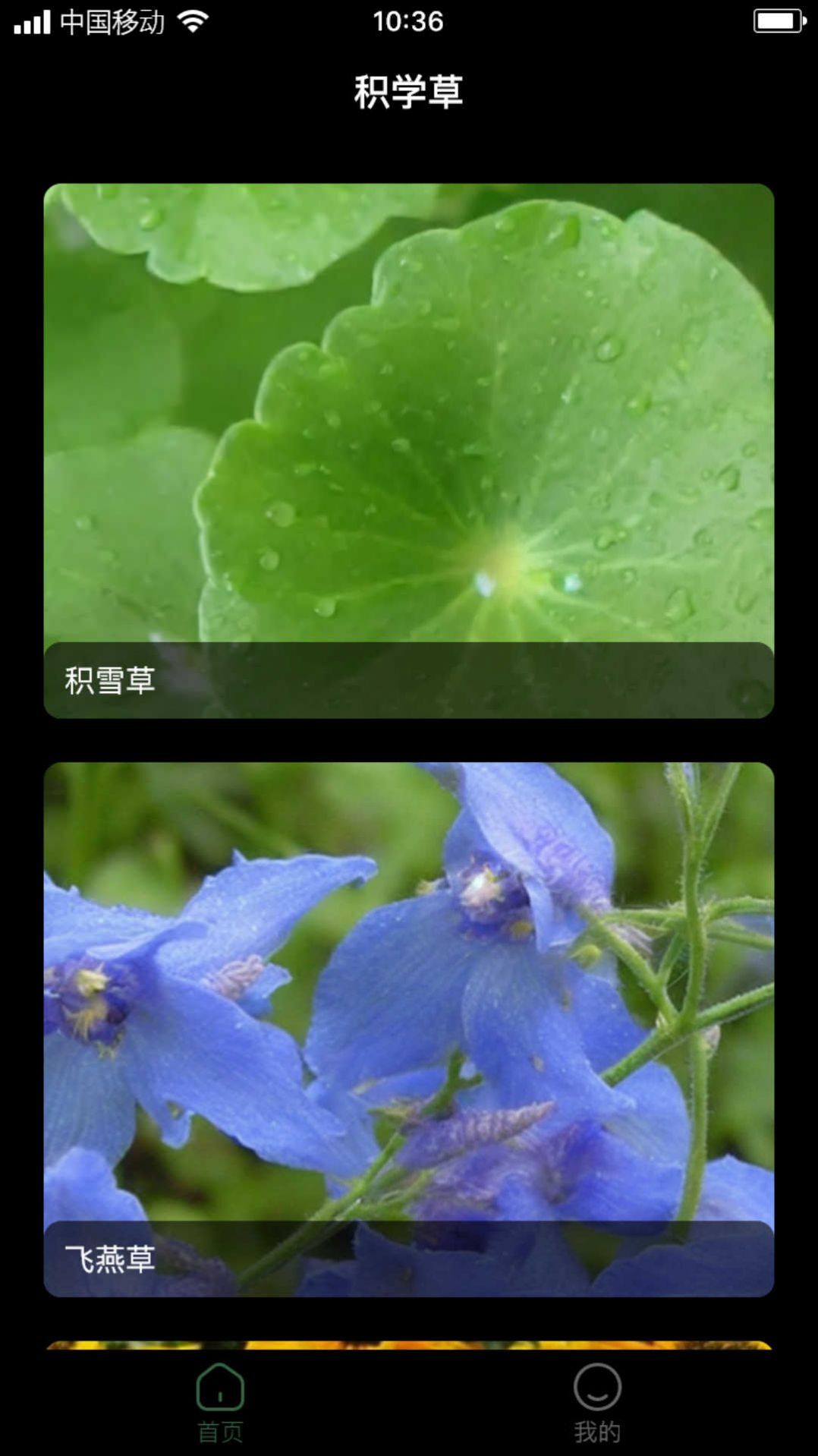Click the cellular signal strength icon
The width and height of the screenshot is (818, 1456).
pos(30,20)
